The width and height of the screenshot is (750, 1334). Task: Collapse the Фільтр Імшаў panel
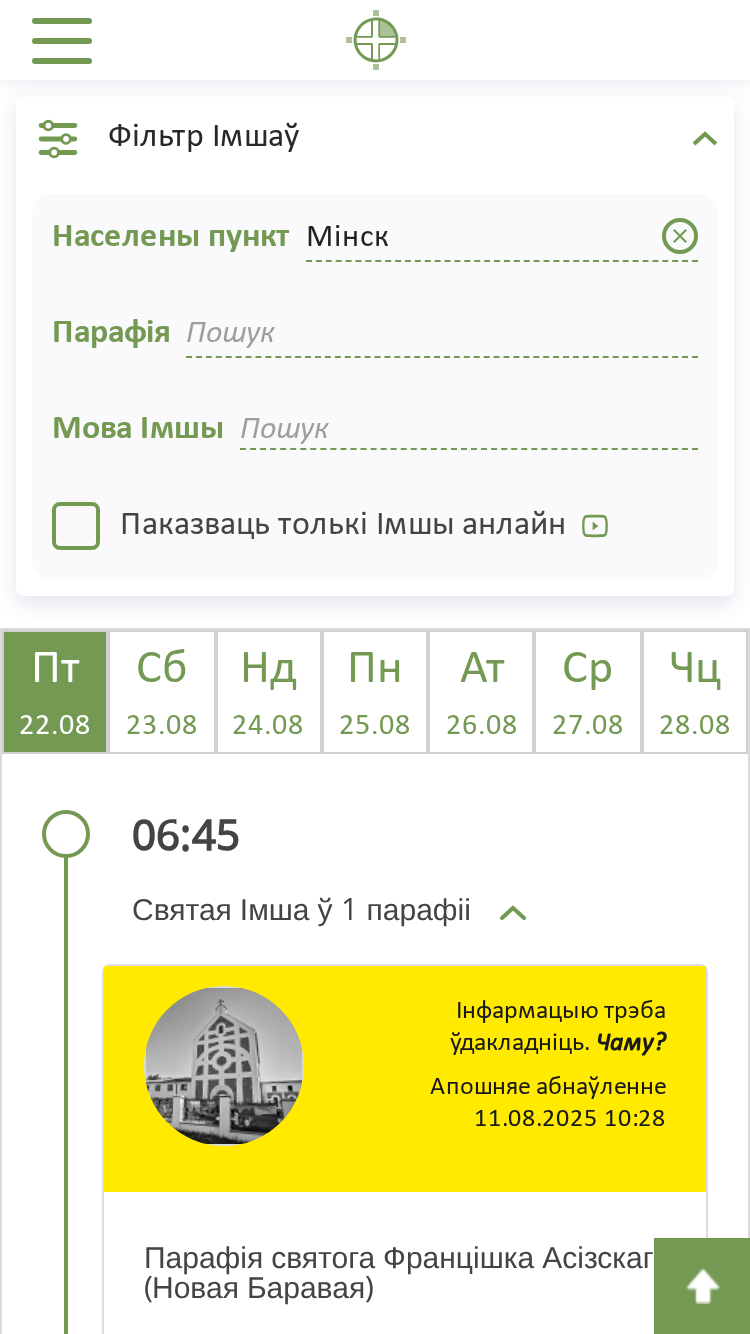(x=705, y=138)
